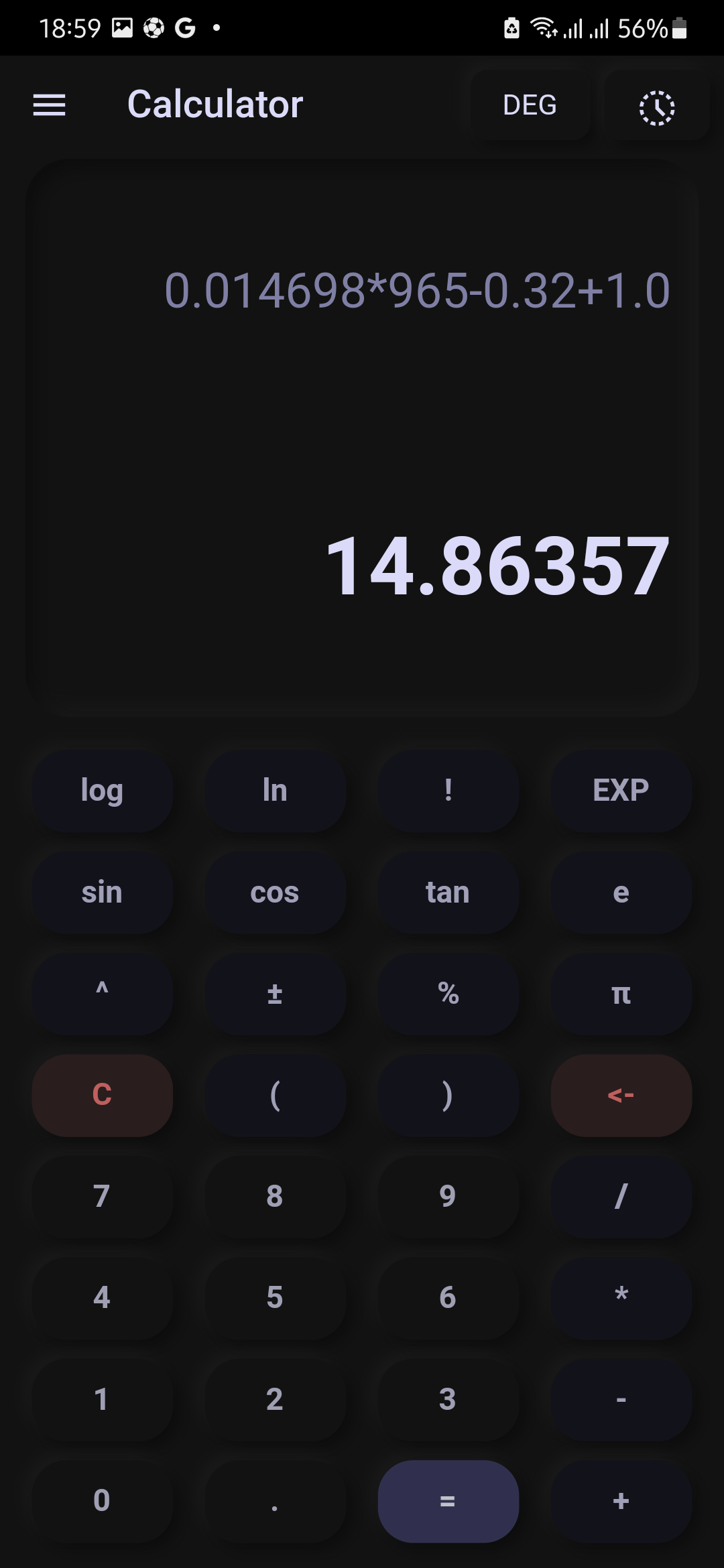724x1568 pixels.
Task: Insert Euler's constant e
Action: click(621, 893)
